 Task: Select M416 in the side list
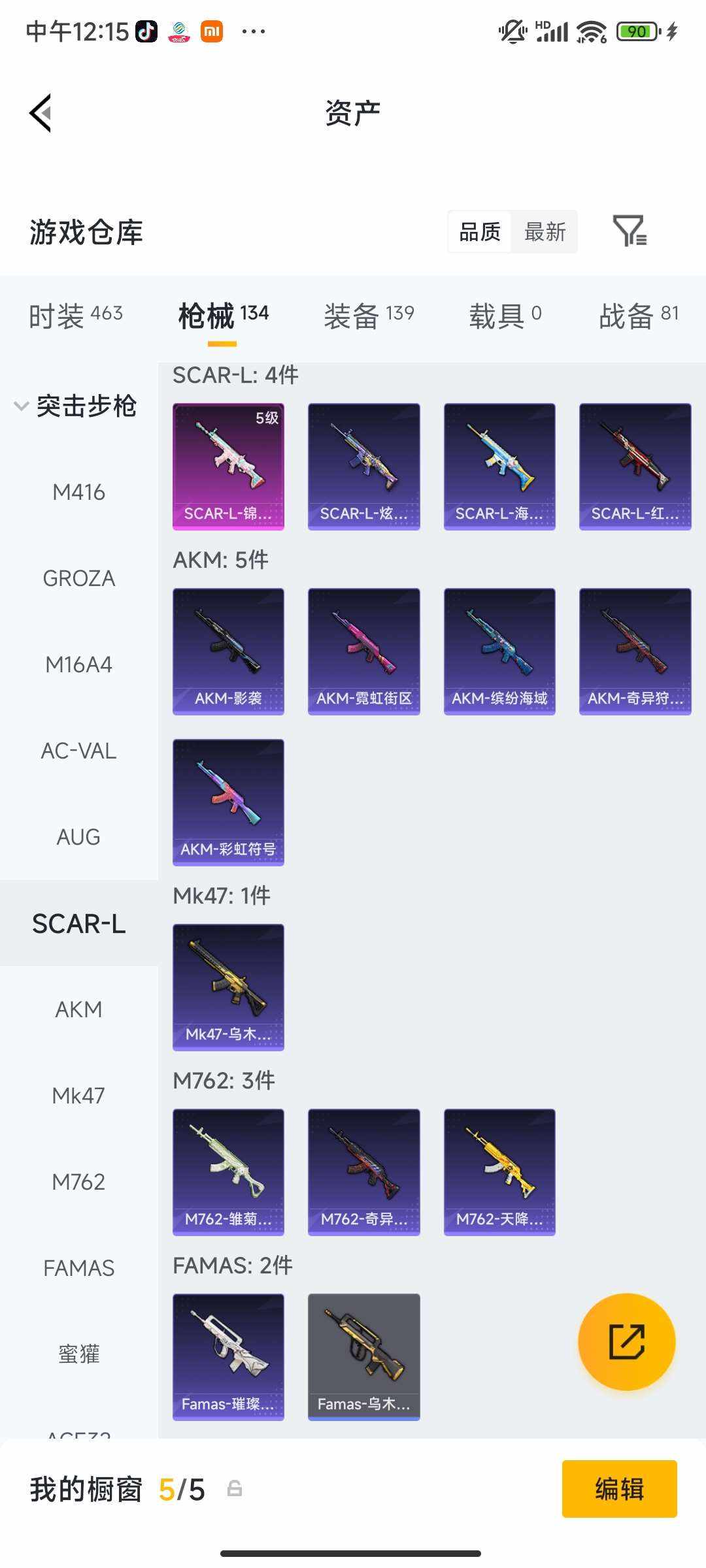[x=78, y=492]
